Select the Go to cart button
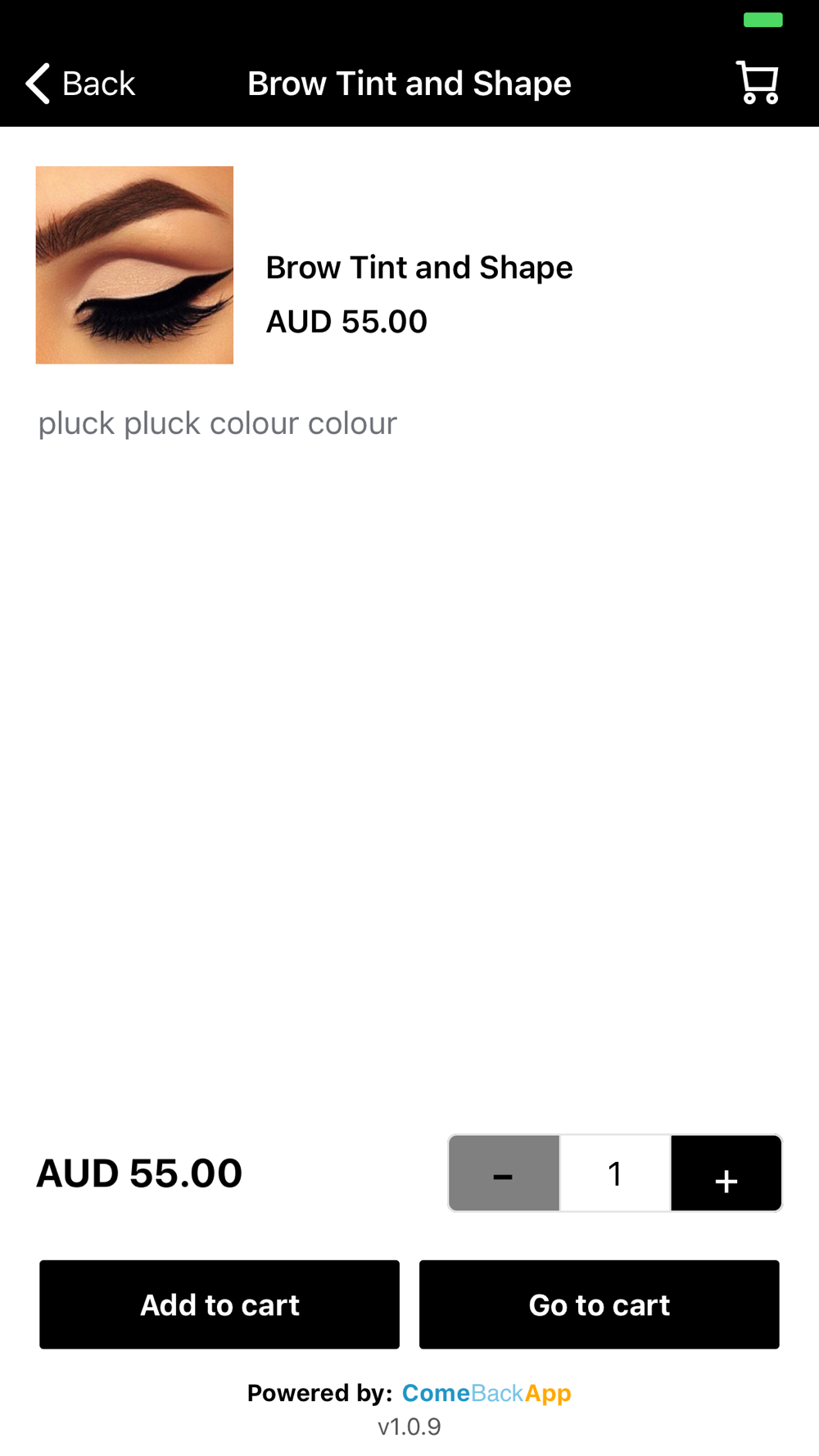The height and width of the screenshot is (1456, 819). pos(600,1305)
